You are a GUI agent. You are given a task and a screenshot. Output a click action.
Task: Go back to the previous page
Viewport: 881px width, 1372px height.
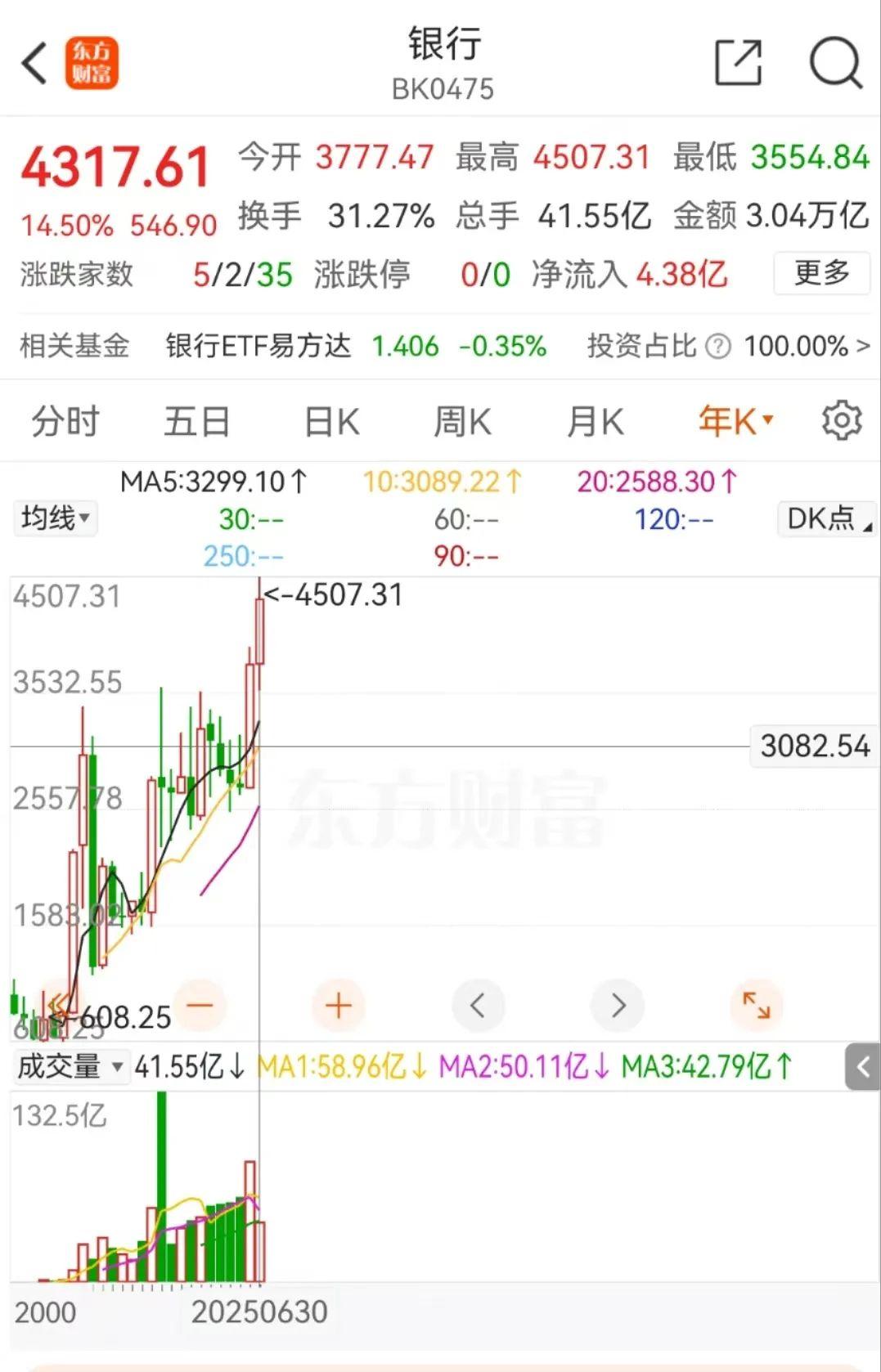coord(34,63)
